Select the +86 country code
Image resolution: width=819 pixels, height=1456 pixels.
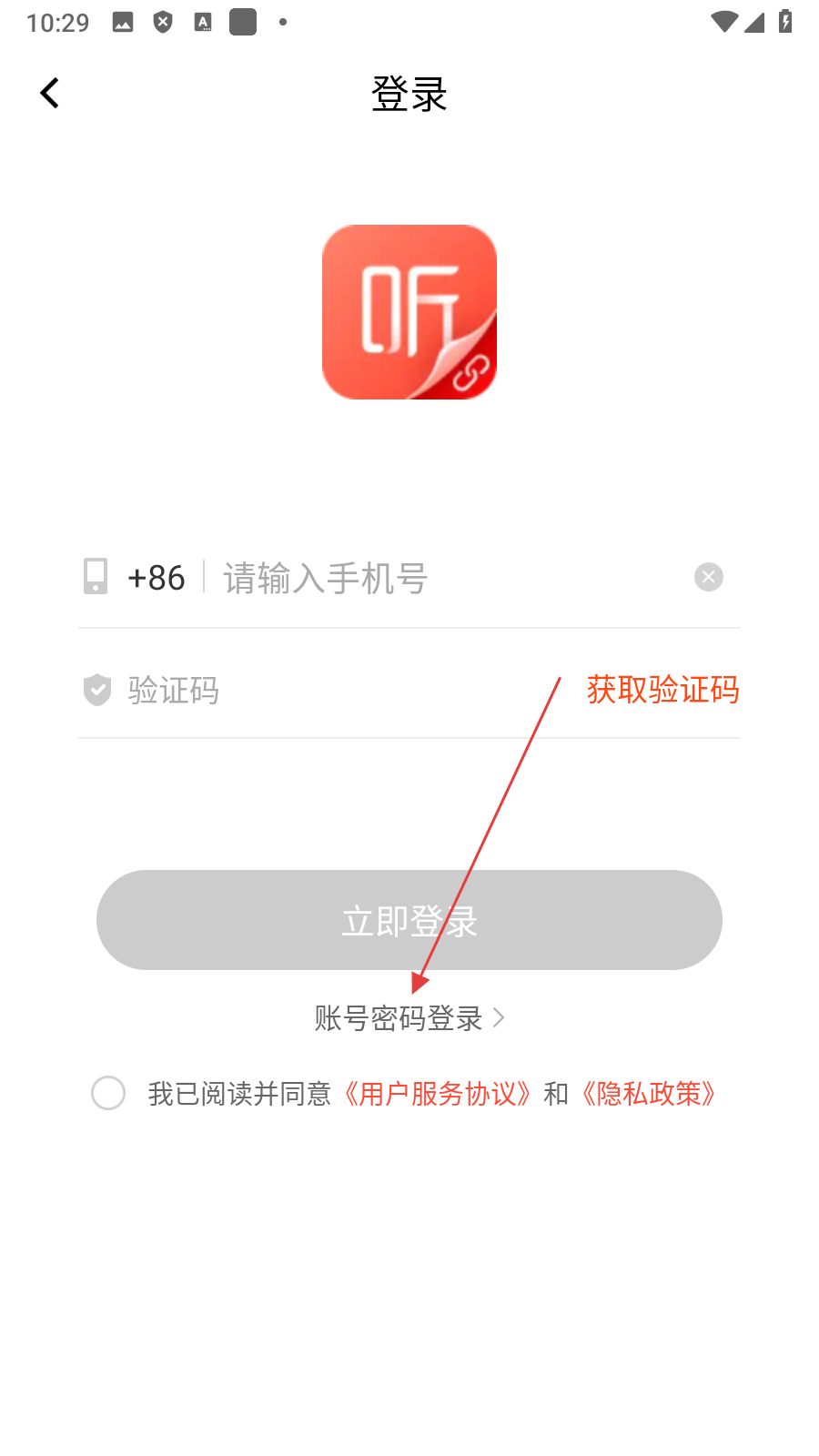[x=157, y=578]
